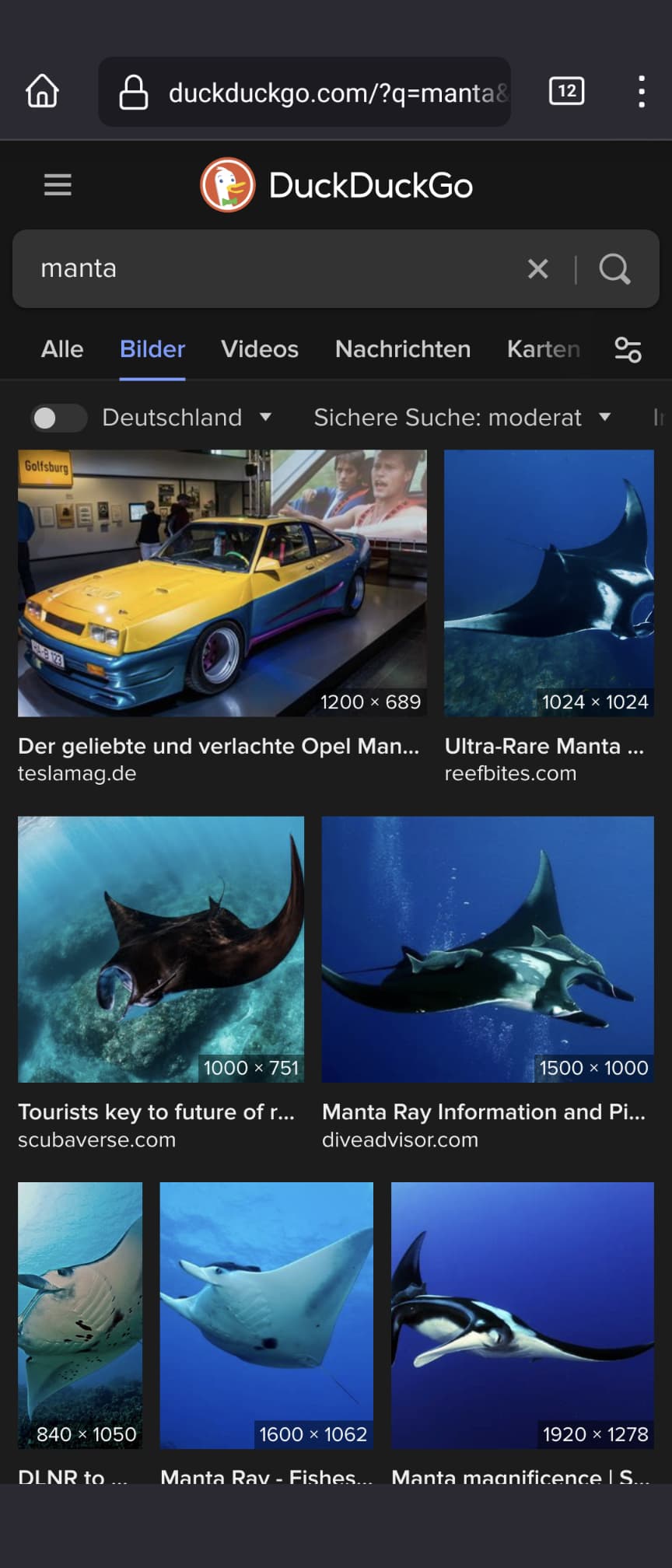This screenshot has width=672, height=1568.
Task: Expand the Deutschland region dropdown
Action: [187, 418]
